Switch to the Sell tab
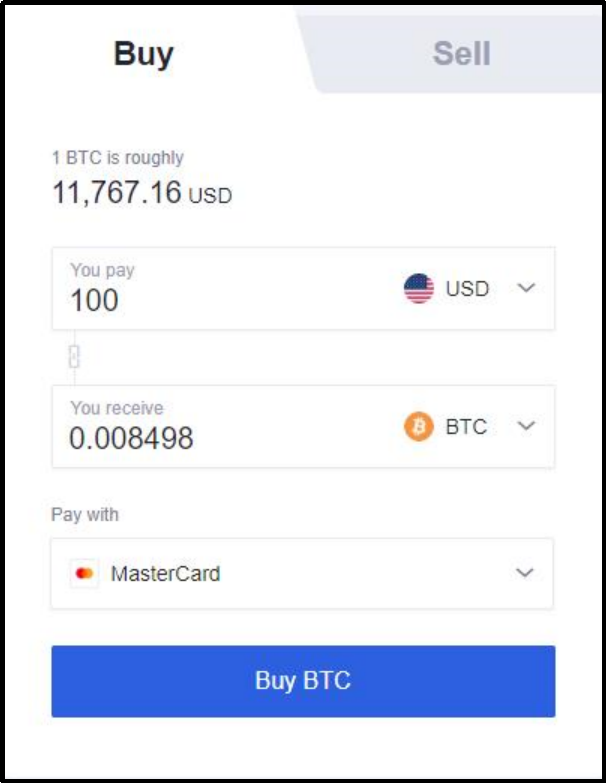The image size is (606, 783). [461, 53]
